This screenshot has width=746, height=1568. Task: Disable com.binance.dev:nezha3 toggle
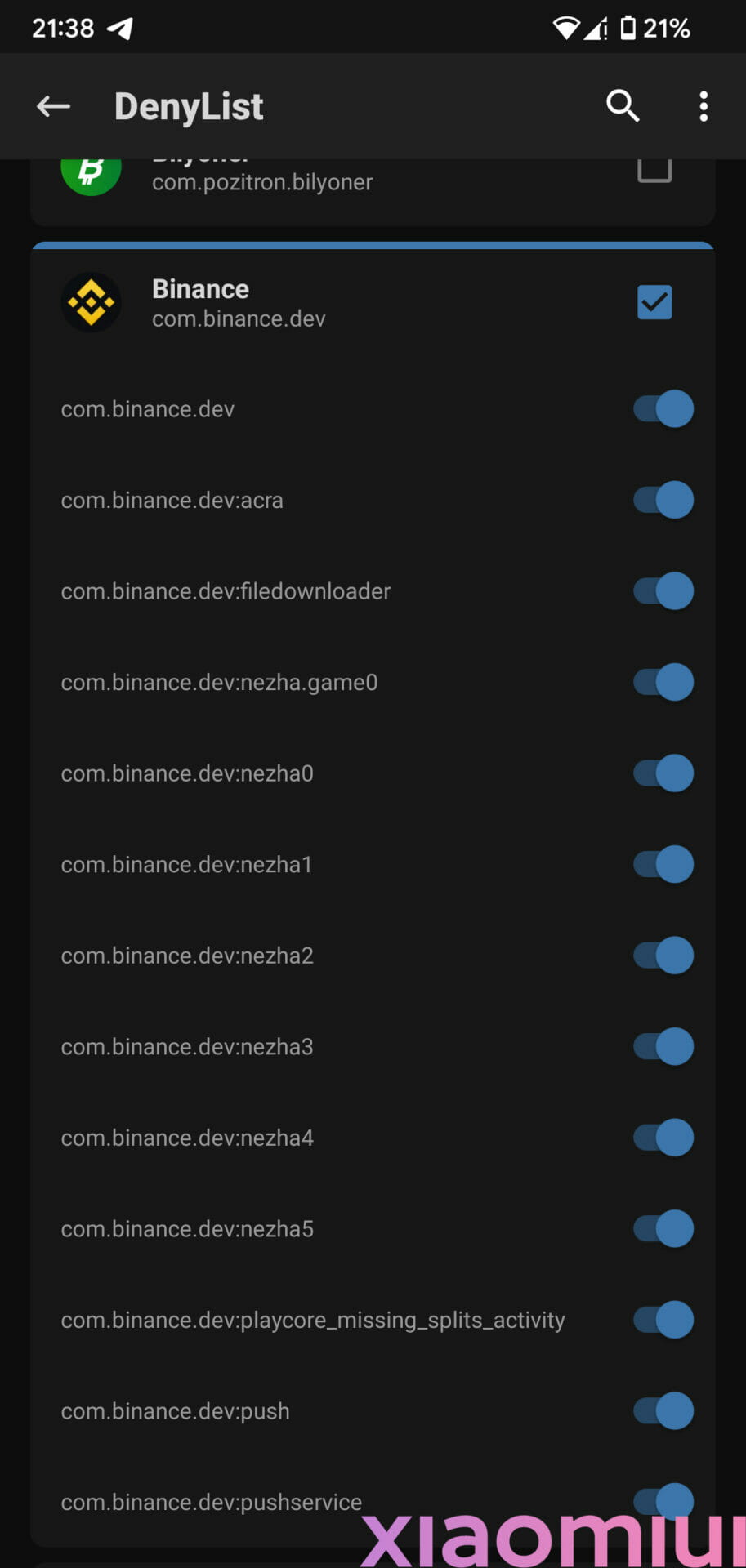(663, 1046)
